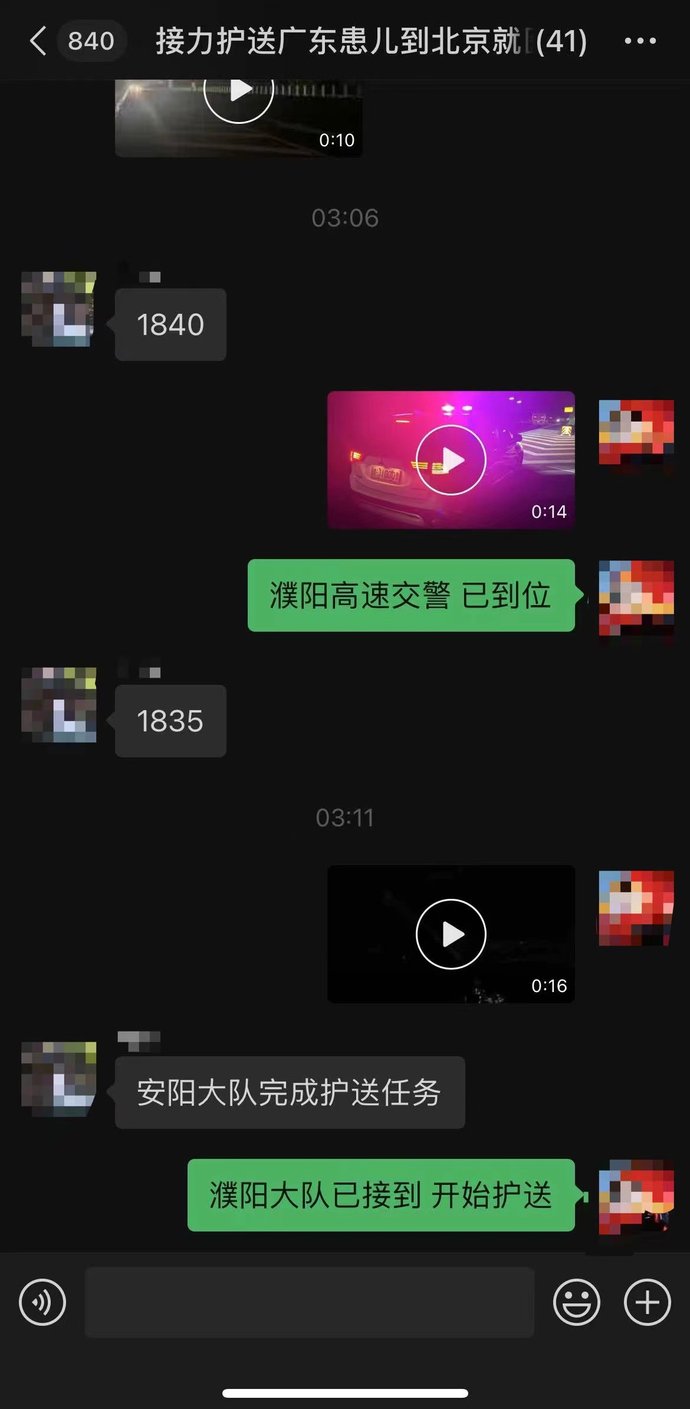Go back to the chat list
Screen dimensions: 690x1409
(x=38, y=41)
